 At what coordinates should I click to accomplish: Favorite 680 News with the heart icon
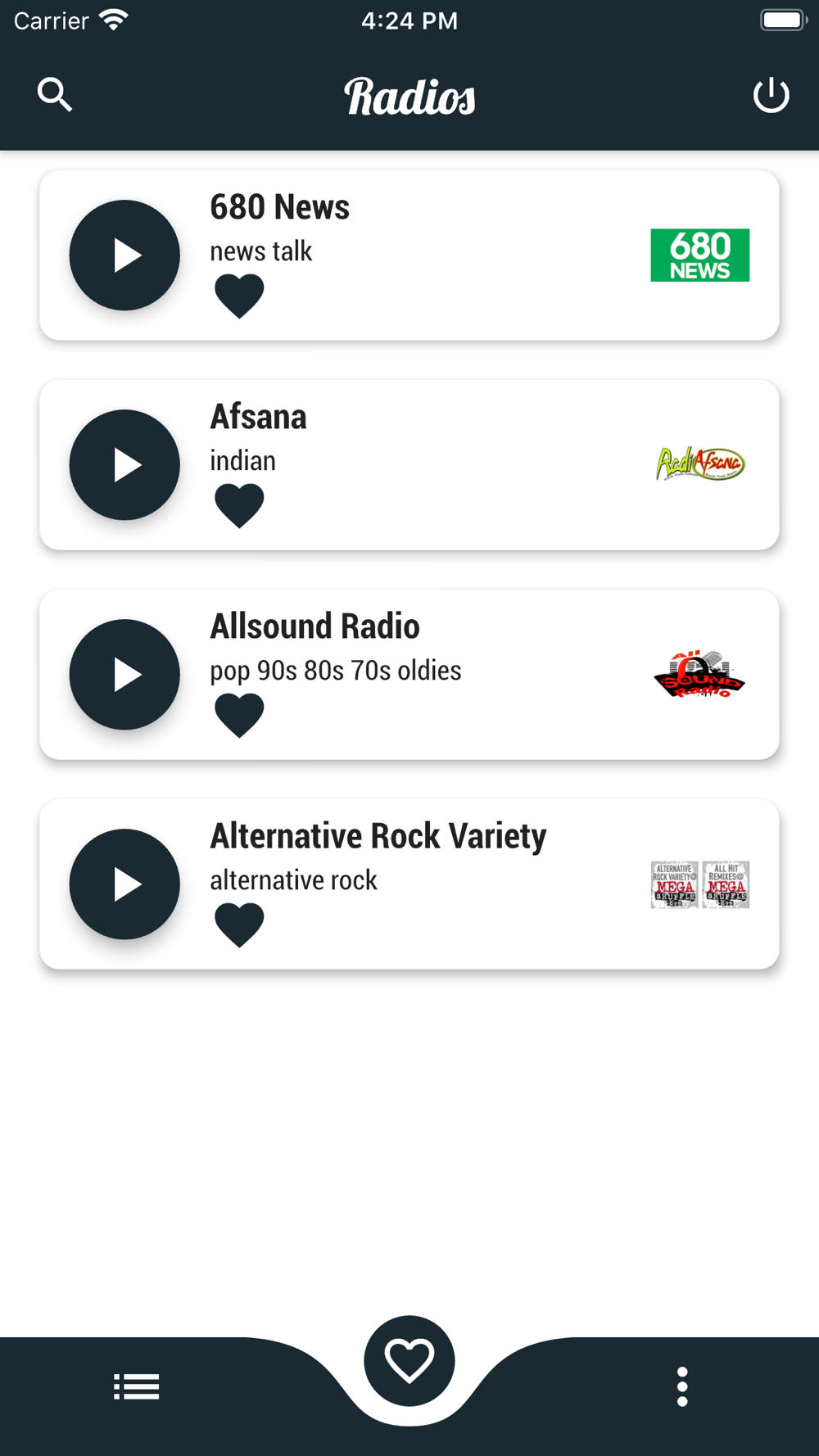[x=239, y=296]
